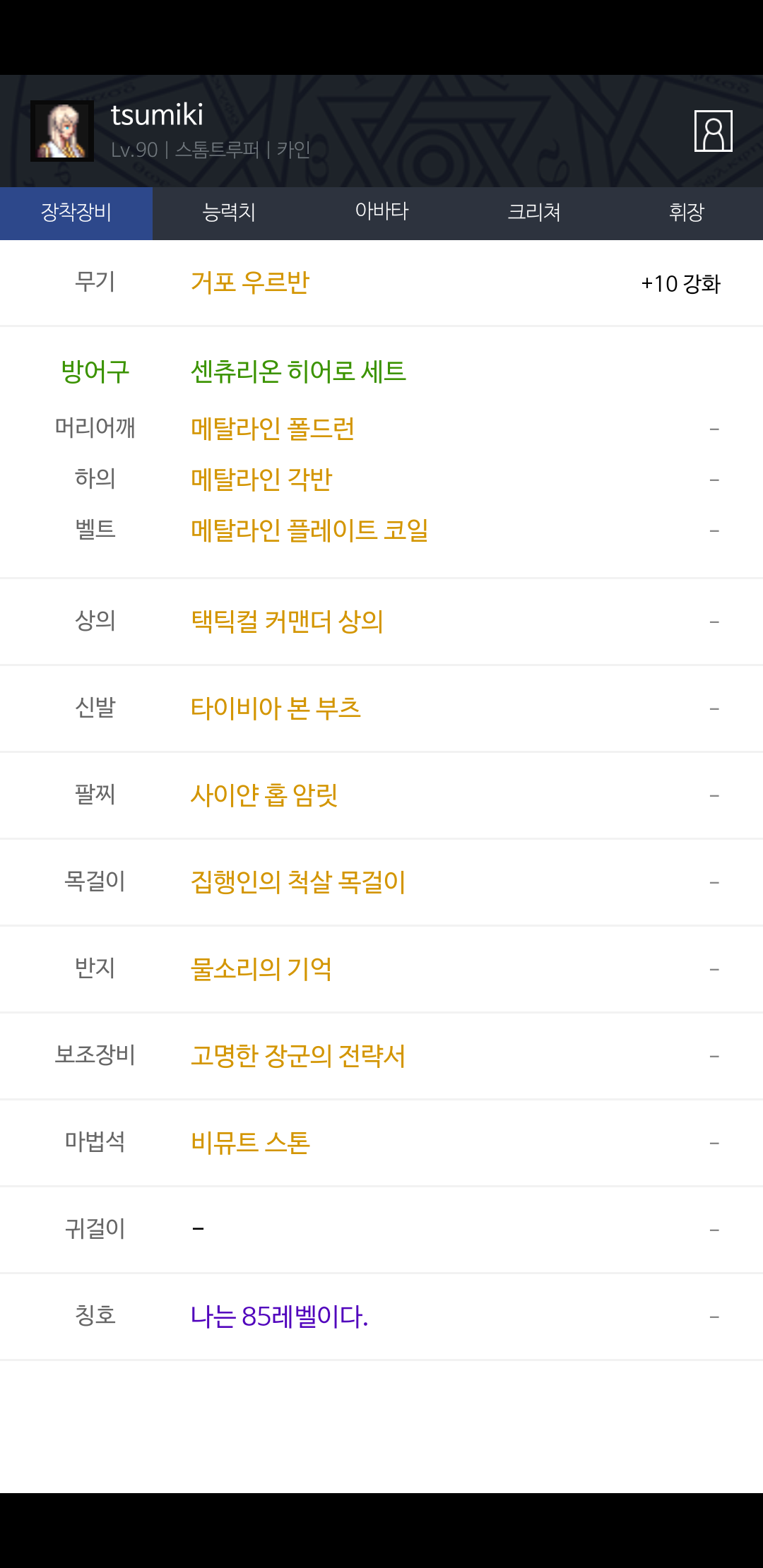View 타이비아 본 부츠 details
This screenshot has height=1568, width=763.
coord(276,708)
